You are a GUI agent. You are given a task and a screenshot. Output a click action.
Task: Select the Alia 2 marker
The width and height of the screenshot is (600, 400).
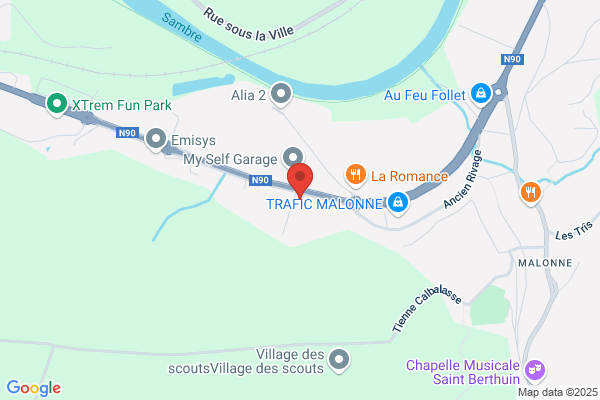(x=281, y=94)
